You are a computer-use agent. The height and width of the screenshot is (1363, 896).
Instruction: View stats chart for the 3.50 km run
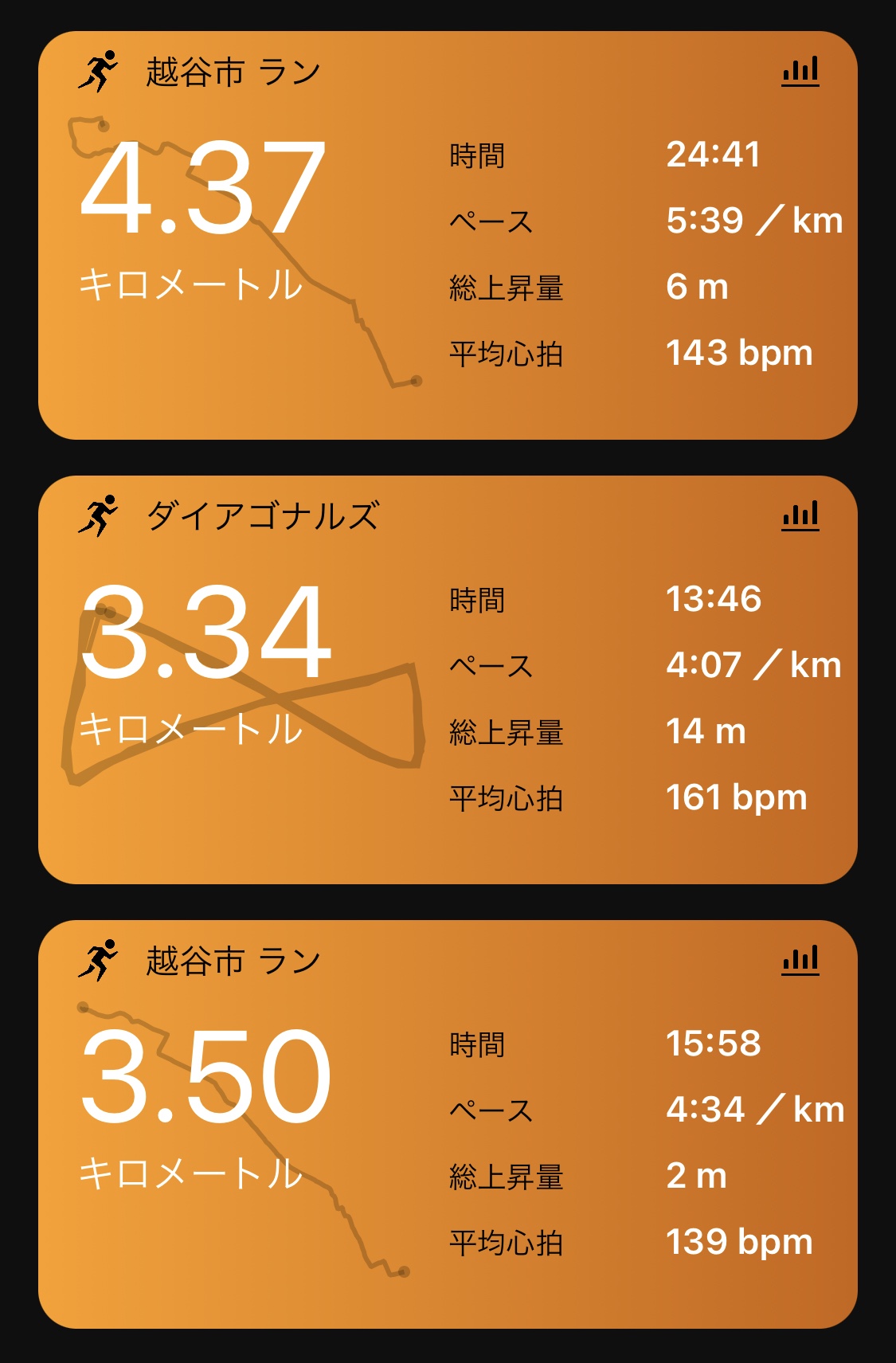[800, 961]
